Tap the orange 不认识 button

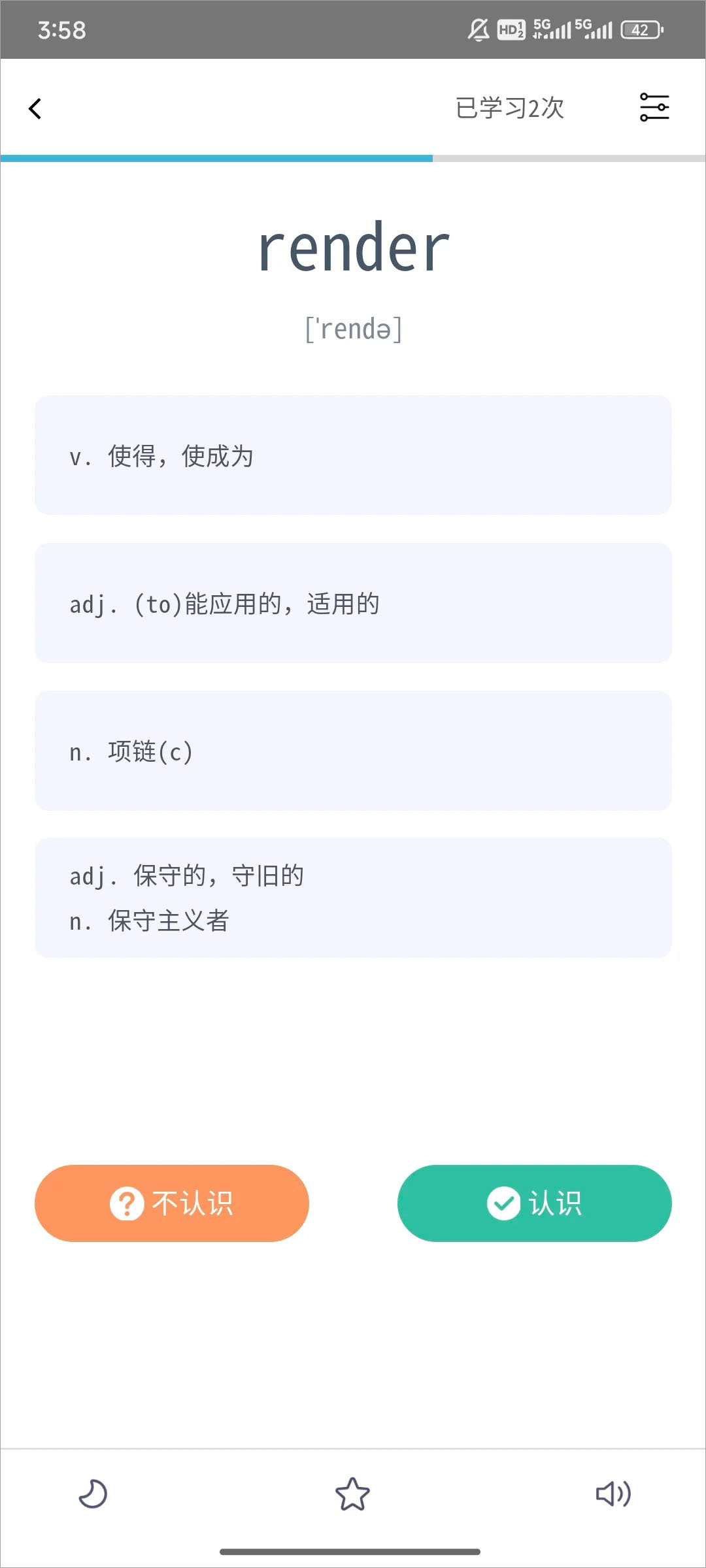coord(172,1203)
